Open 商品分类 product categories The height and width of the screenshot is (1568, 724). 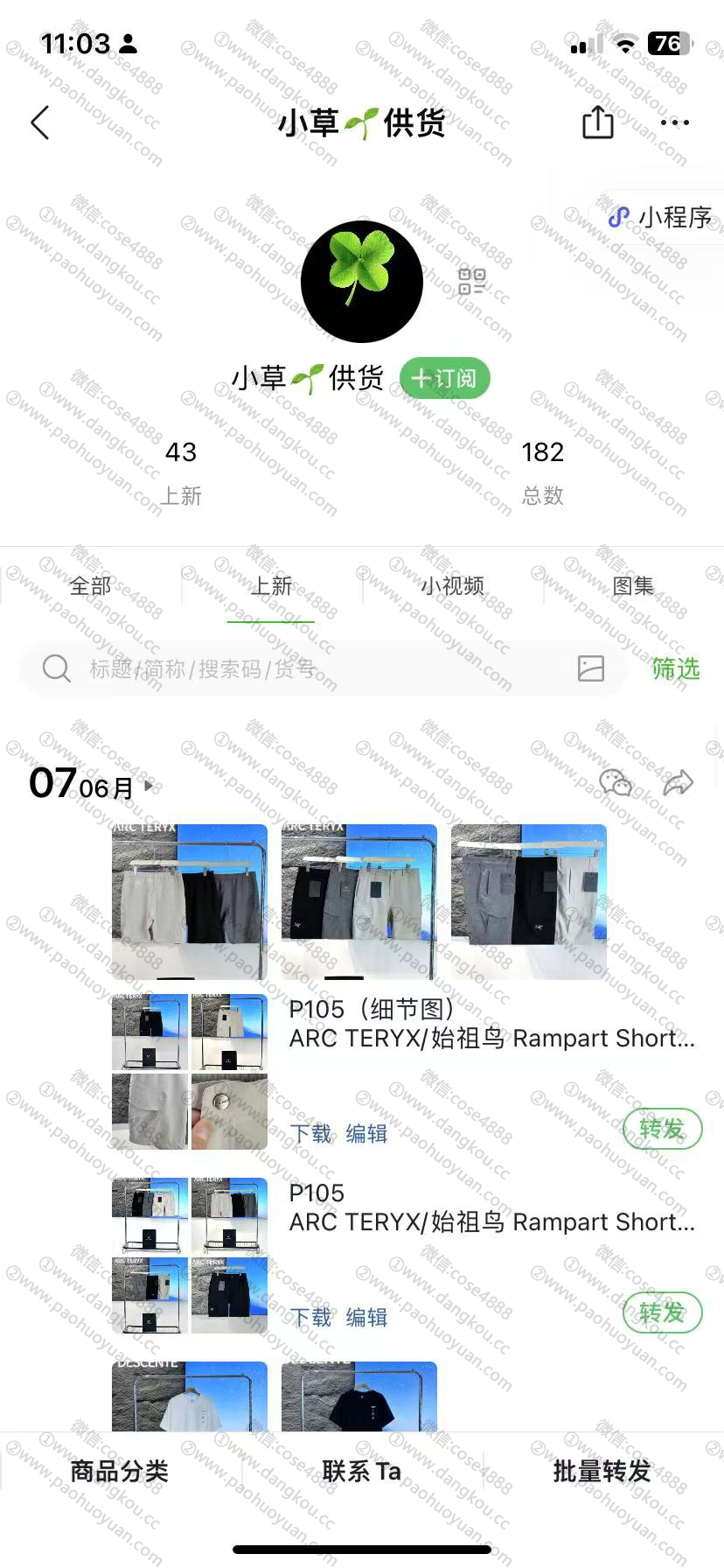120,1471
